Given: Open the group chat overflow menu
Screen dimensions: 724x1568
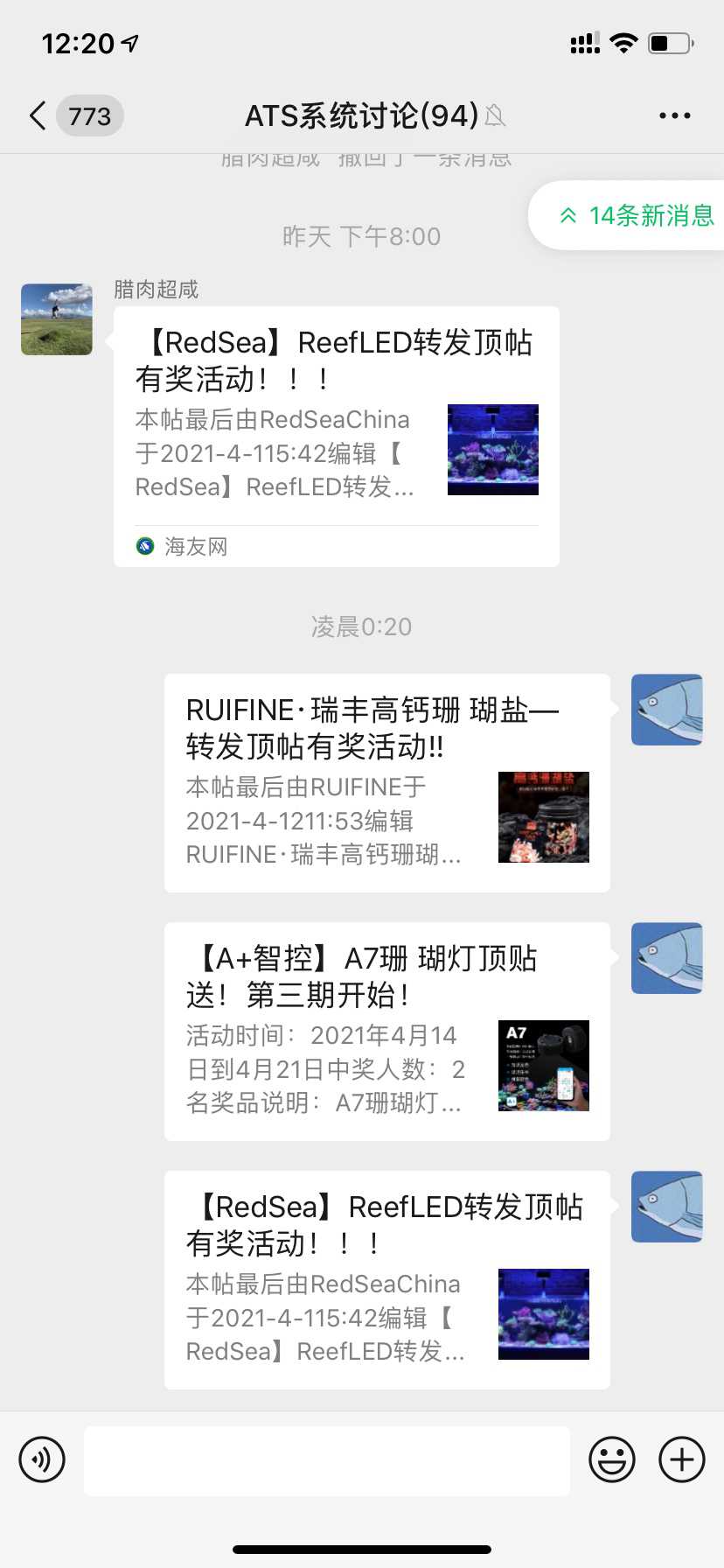Looking at the screenshot, I should coord(674,115).
